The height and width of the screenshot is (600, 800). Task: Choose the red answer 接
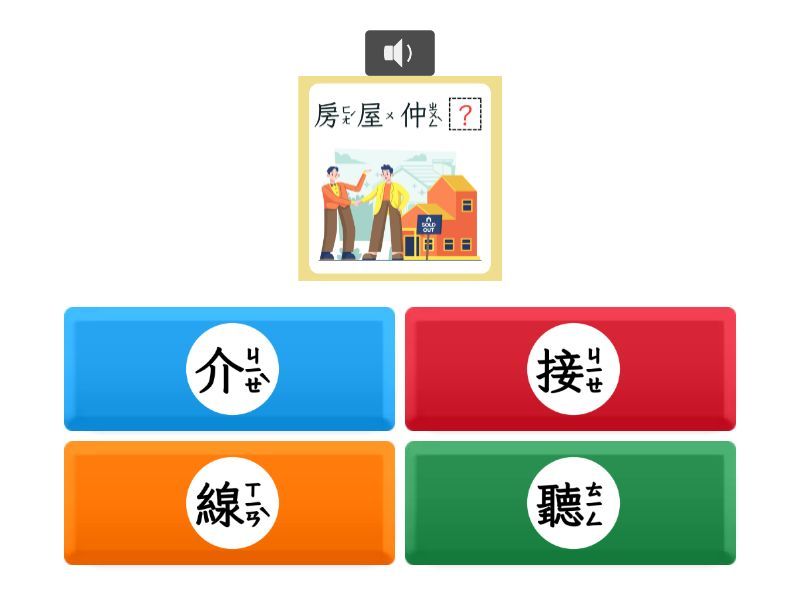pos(570,369)
